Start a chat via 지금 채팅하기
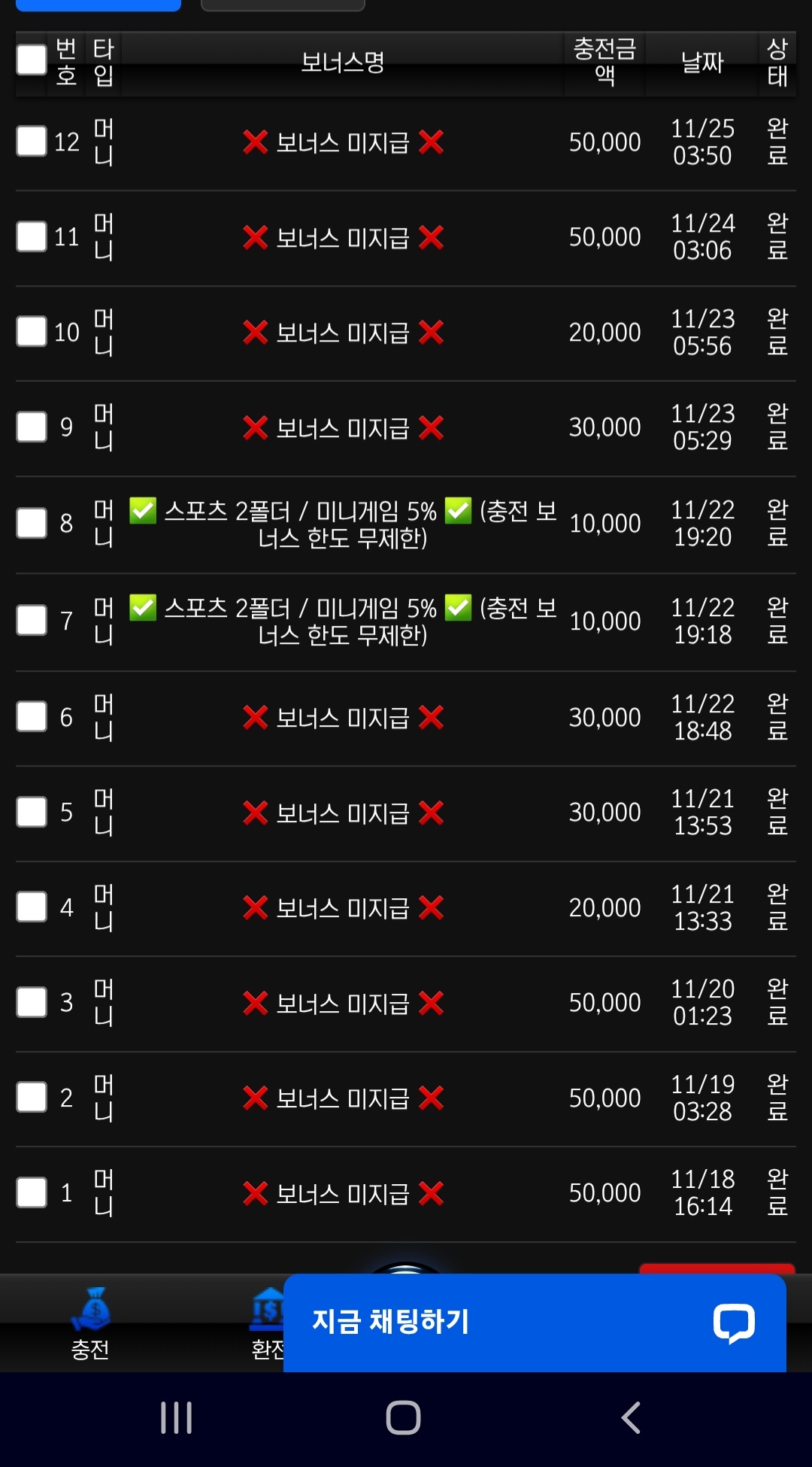The width and height of the screenshot is (812, 1467). coord(534,1323)
